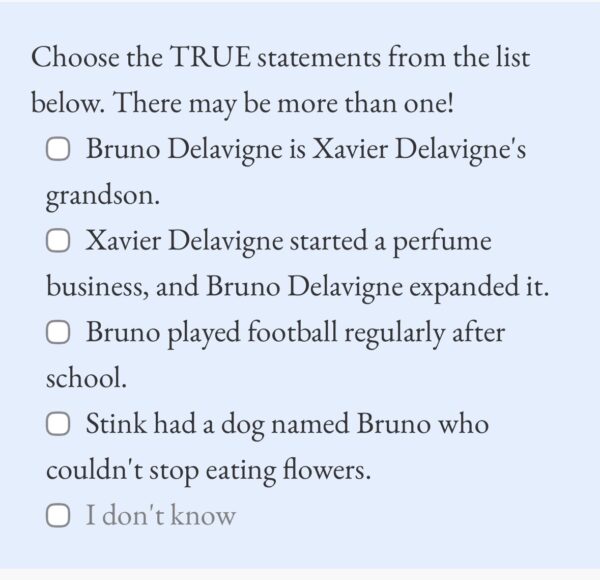Choose the I don't know option
This screenshot has height=580, width=600.
point(58,516)
